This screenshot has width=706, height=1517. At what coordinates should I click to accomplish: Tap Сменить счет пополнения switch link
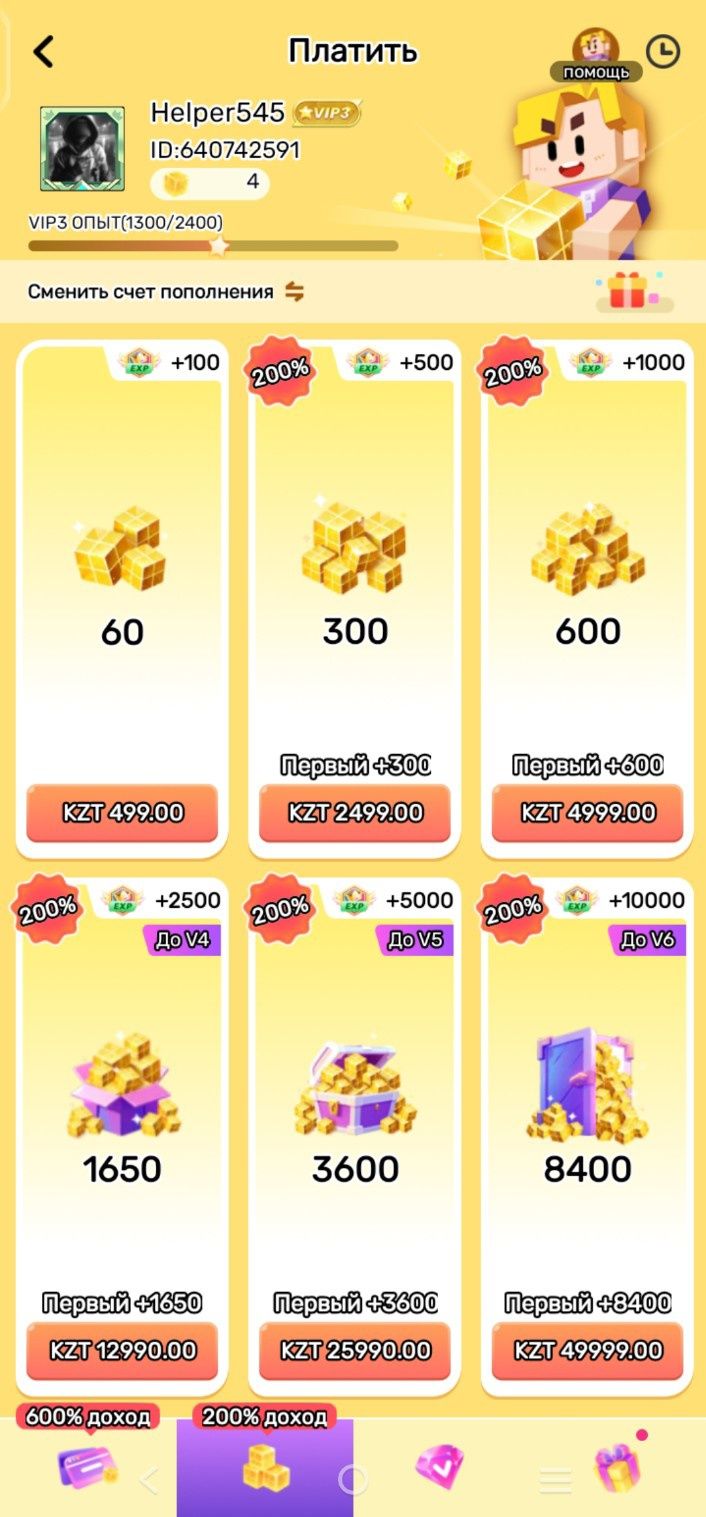[166, 292]
